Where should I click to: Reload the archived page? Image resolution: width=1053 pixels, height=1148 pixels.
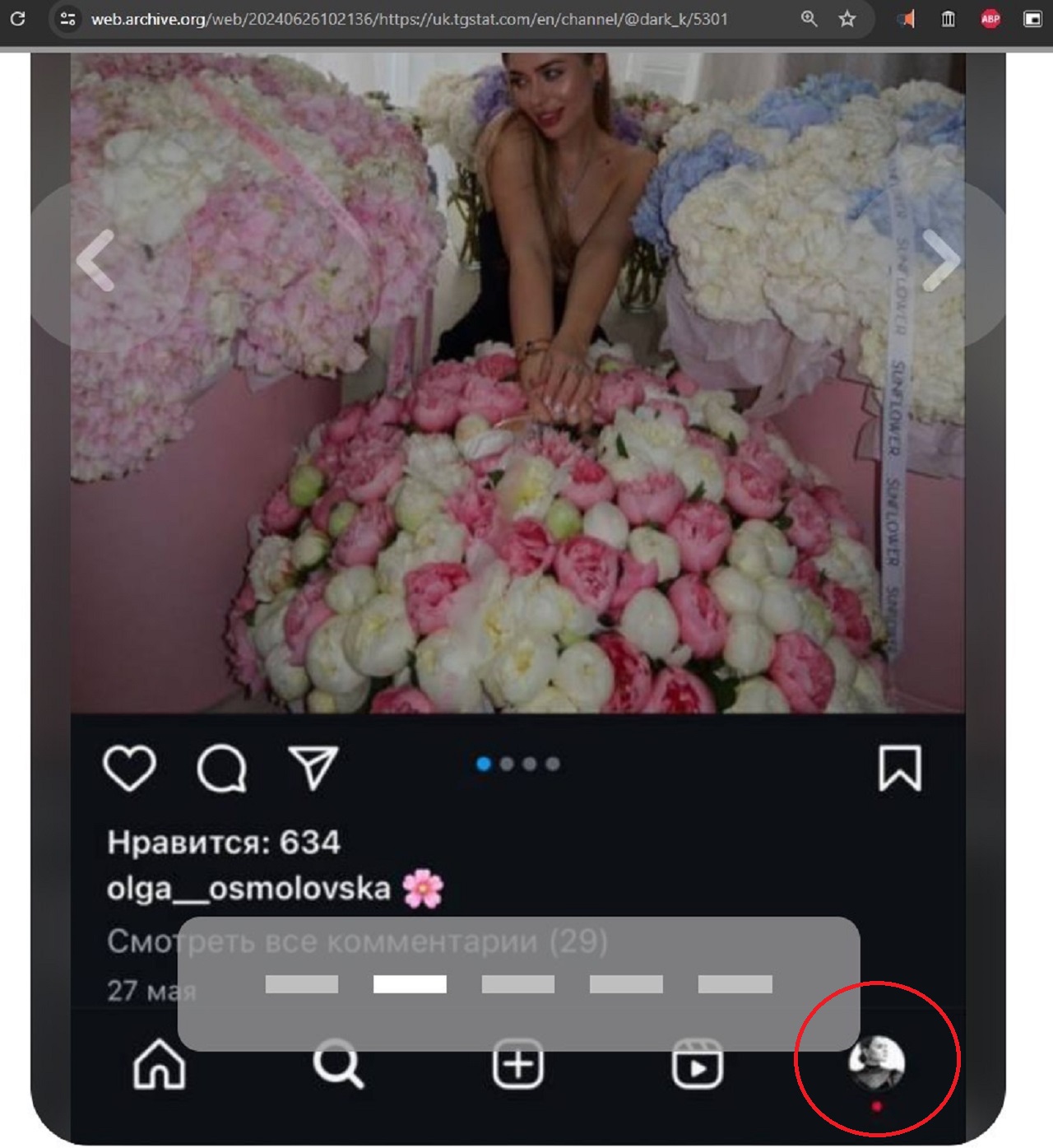17,18
